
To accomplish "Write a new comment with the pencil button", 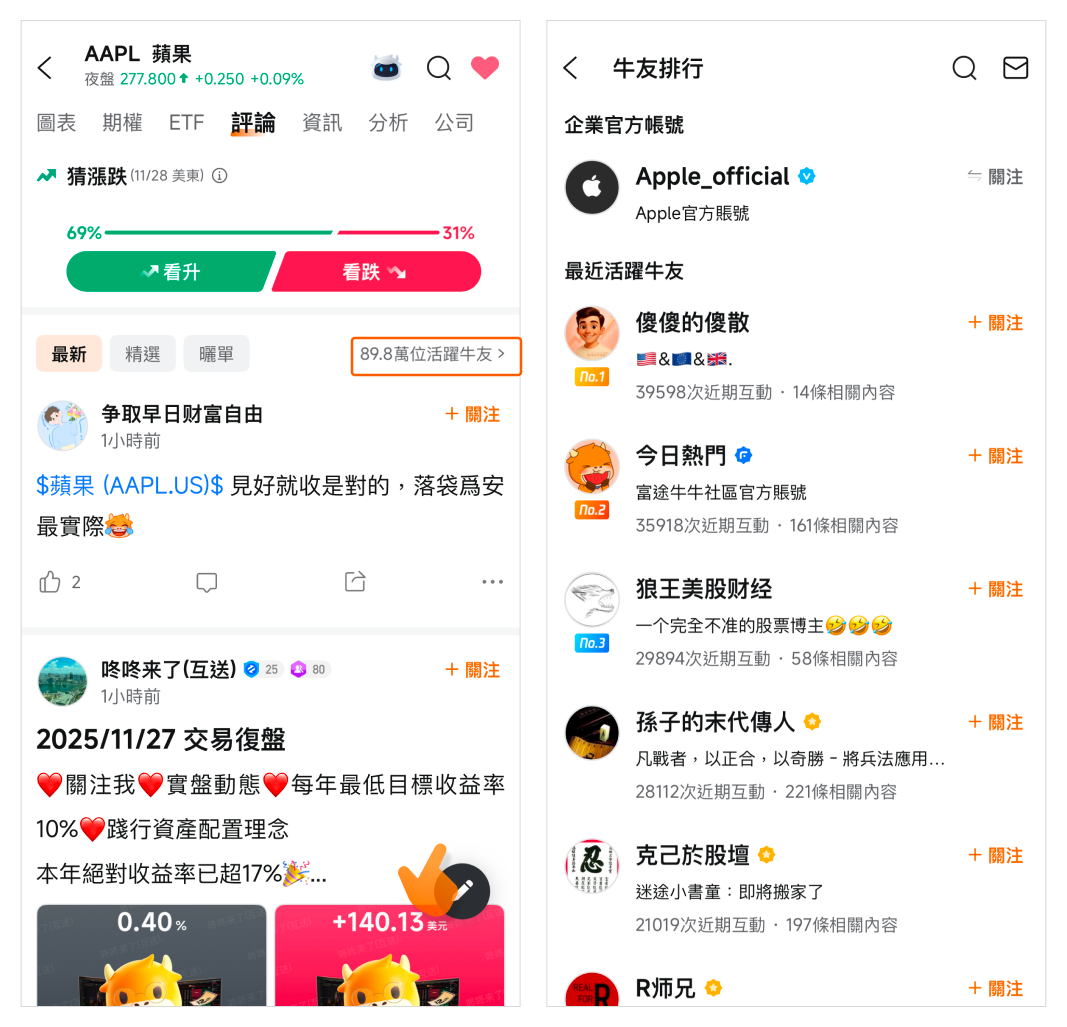I will click(x=462, y=890).
